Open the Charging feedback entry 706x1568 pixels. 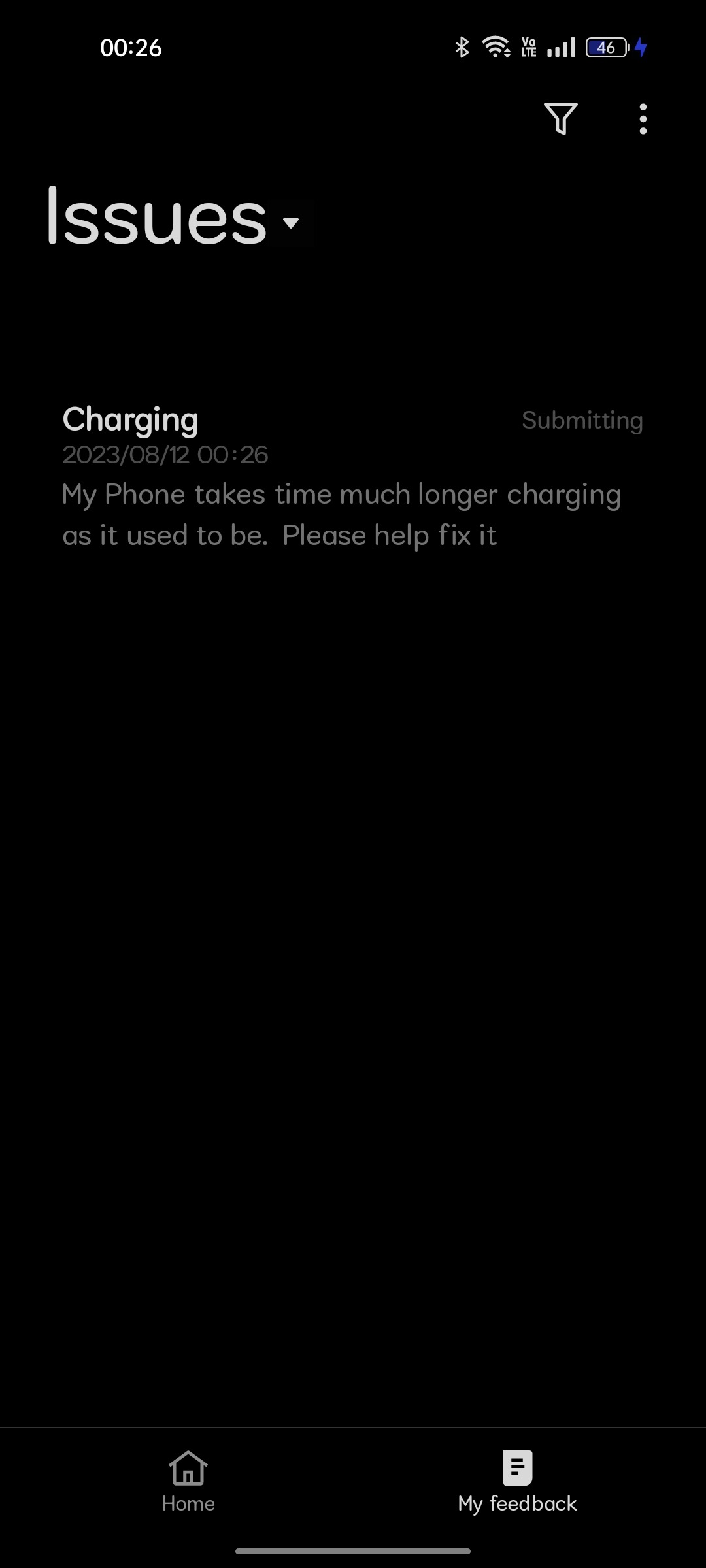(x=352, y=477)
